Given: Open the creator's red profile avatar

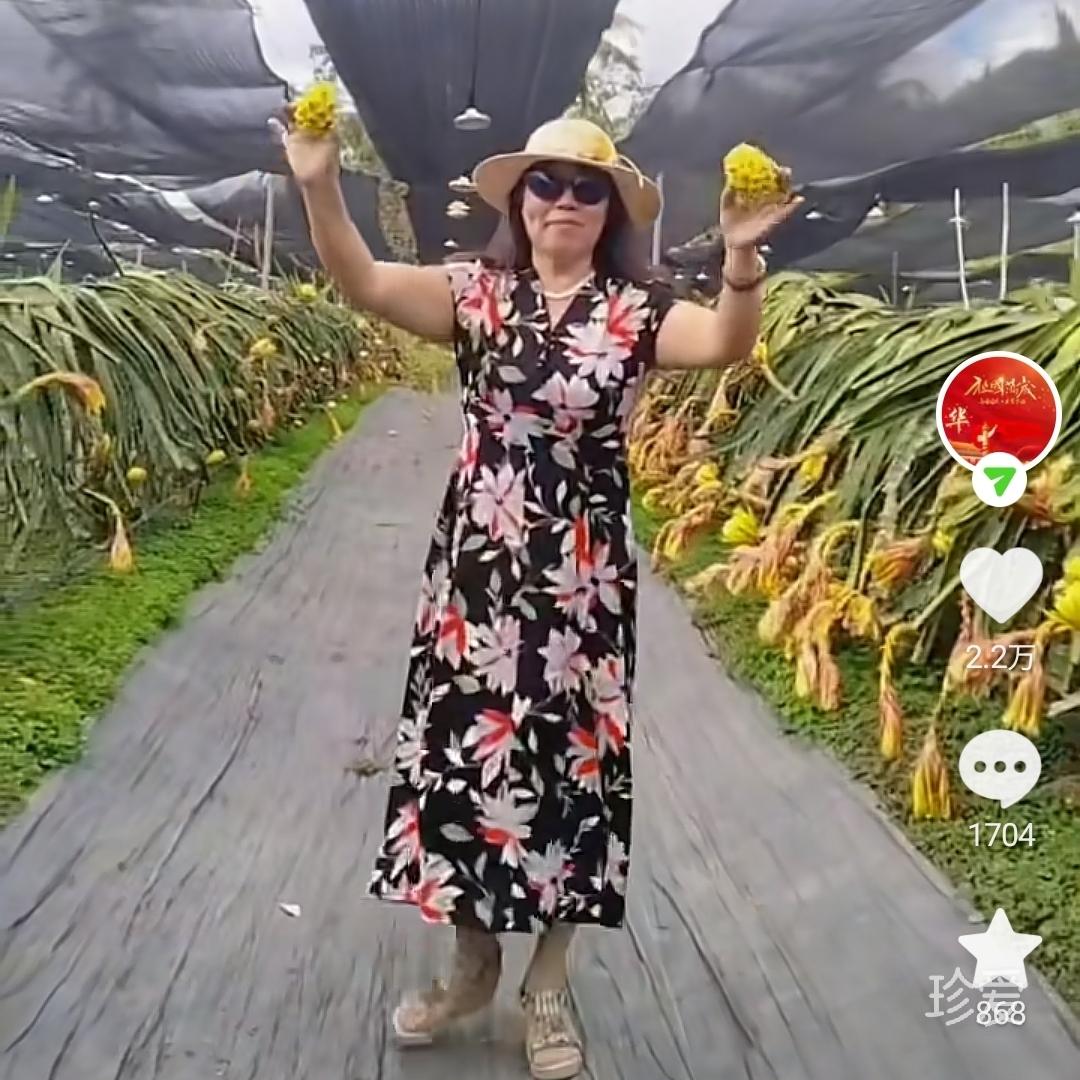Looking at the screenshot, I should (x=998, y=410).
